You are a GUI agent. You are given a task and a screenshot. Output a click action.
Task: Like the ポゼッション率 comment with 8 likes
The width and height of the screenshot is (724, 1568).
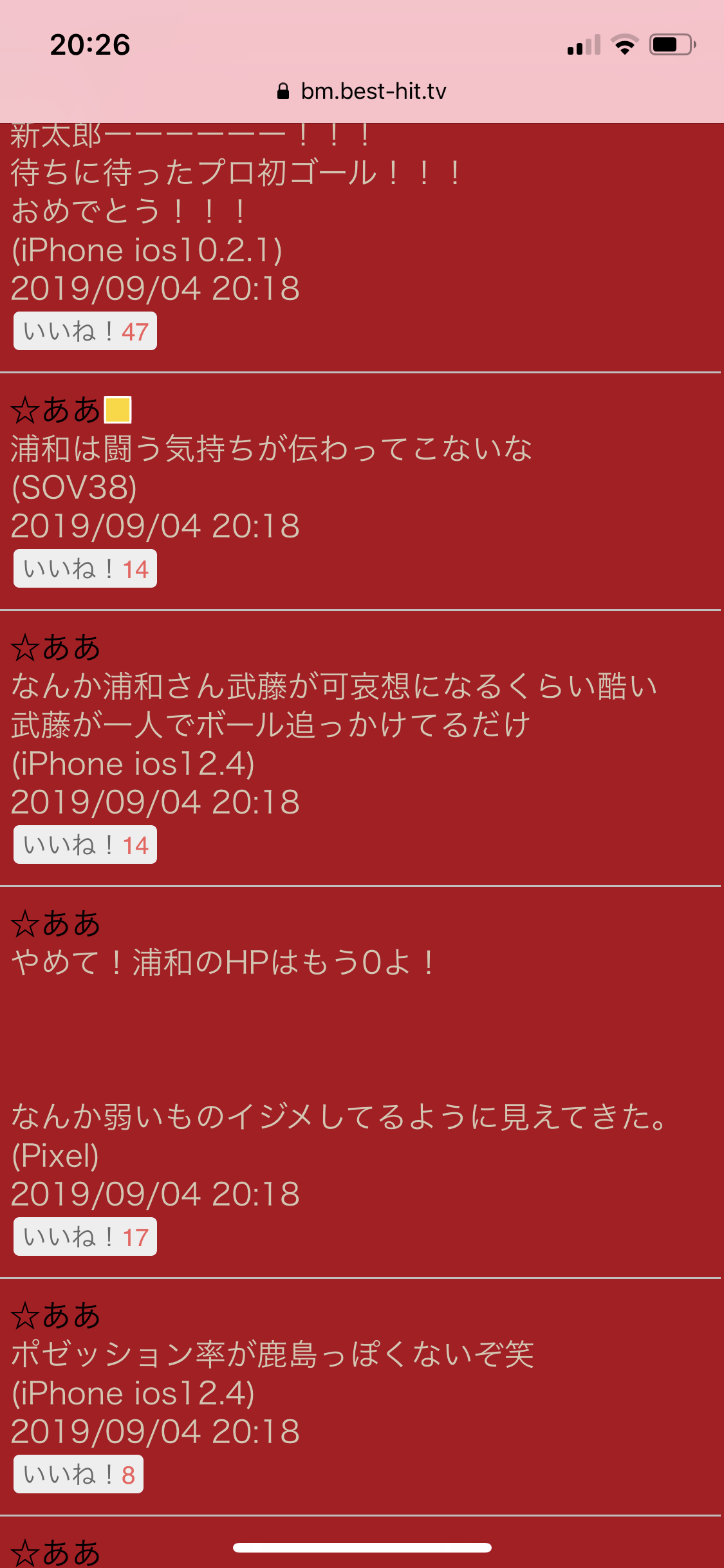79,1474
